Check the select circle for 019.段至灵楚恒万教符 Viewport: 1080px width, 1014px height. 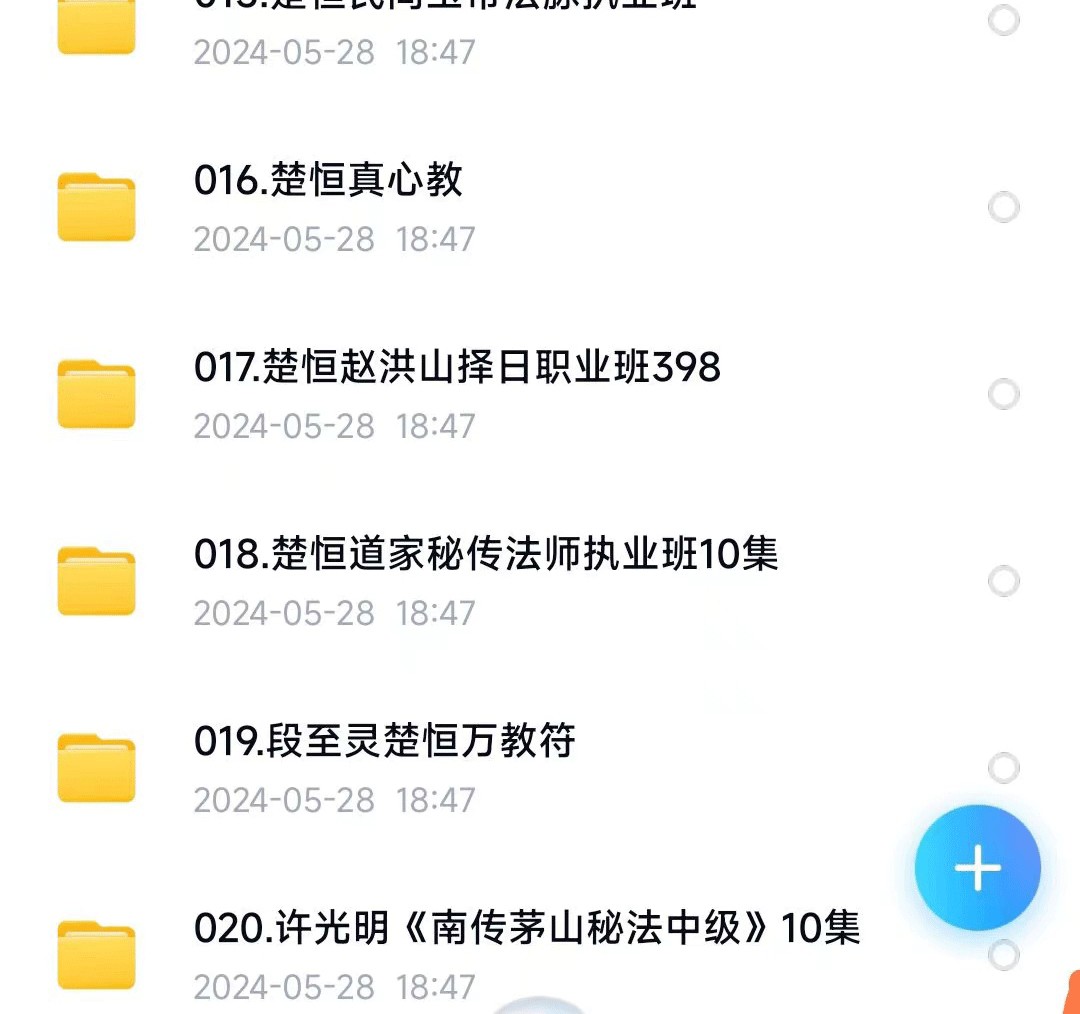pos(1003,768)
